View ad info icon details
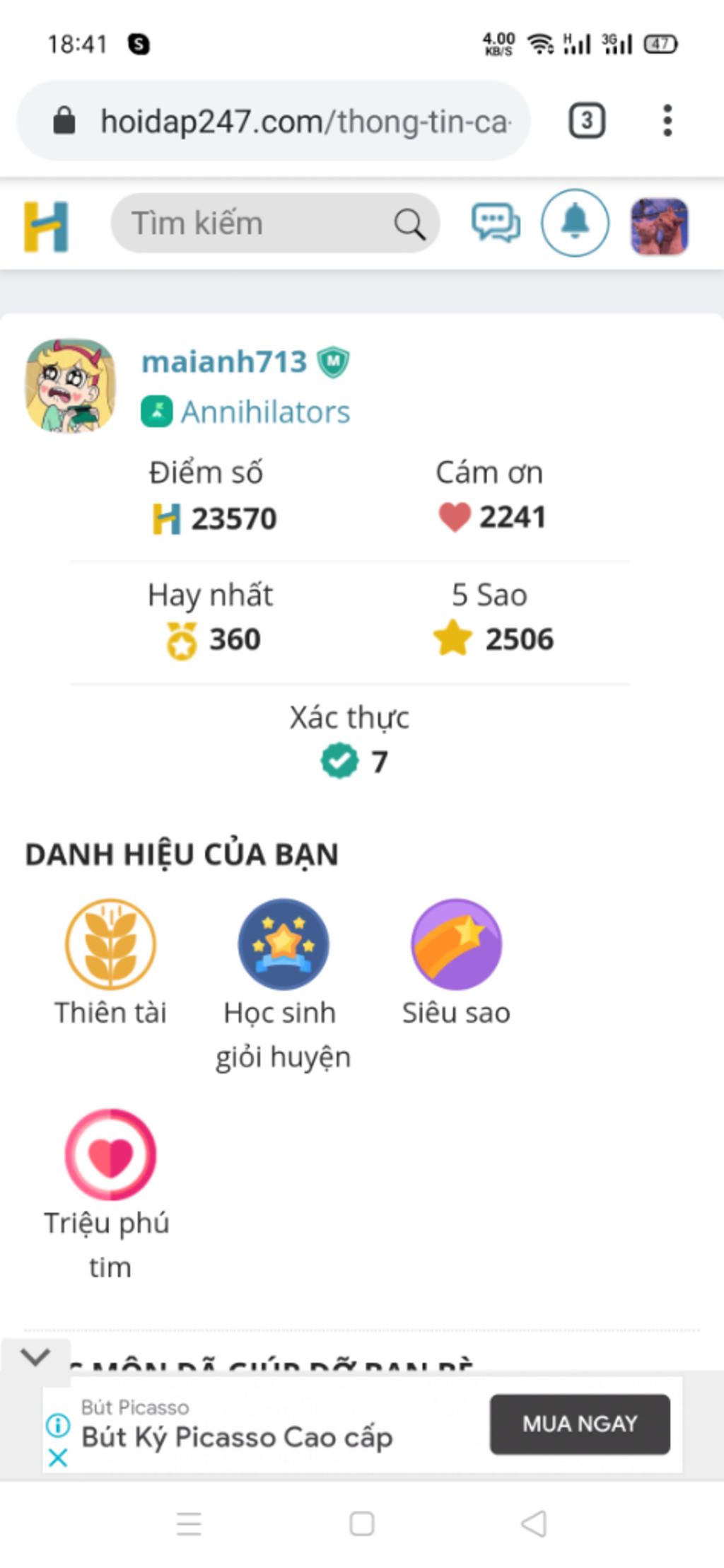Screen dimensions: 724x1568 [58, 1424]
